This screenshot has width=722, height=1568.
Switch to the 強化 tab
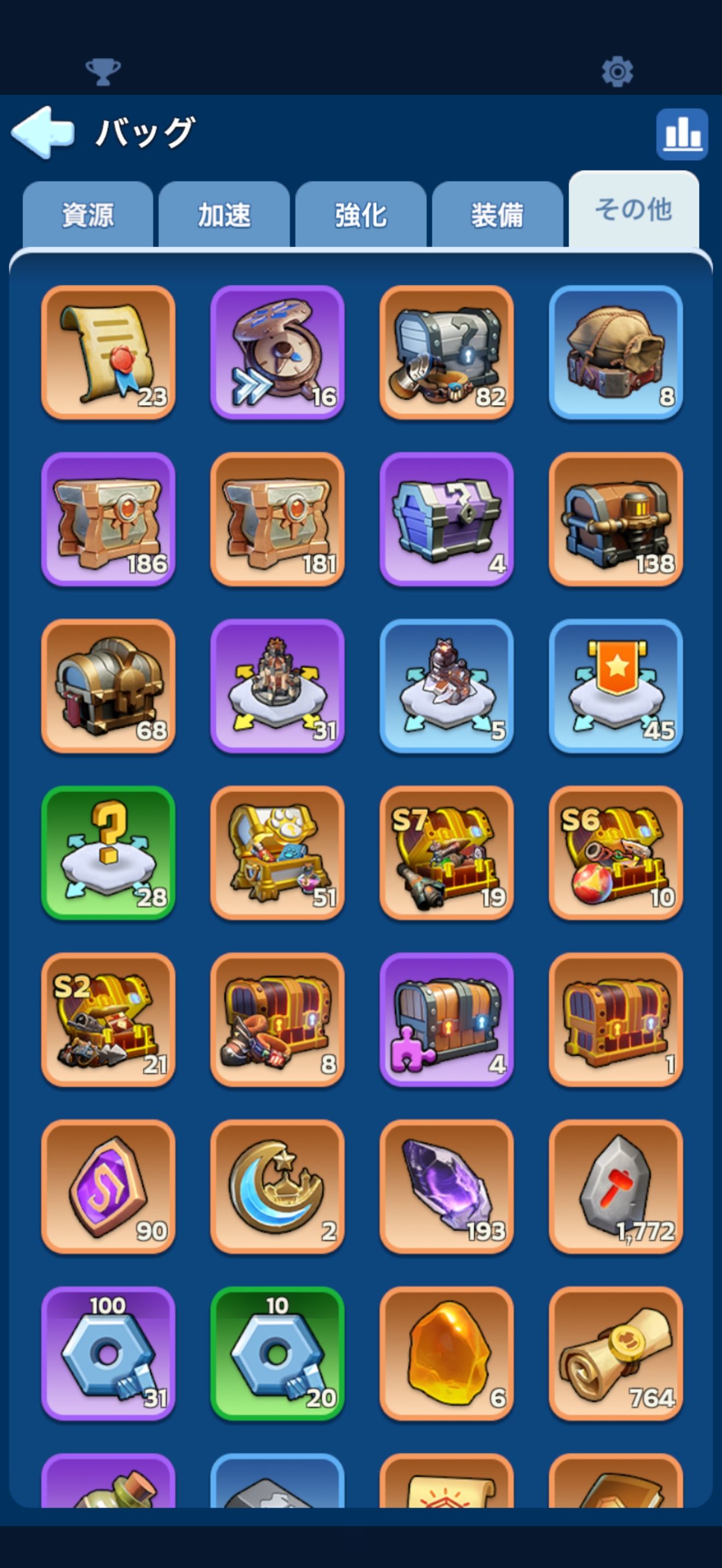(x=360, y=215)
